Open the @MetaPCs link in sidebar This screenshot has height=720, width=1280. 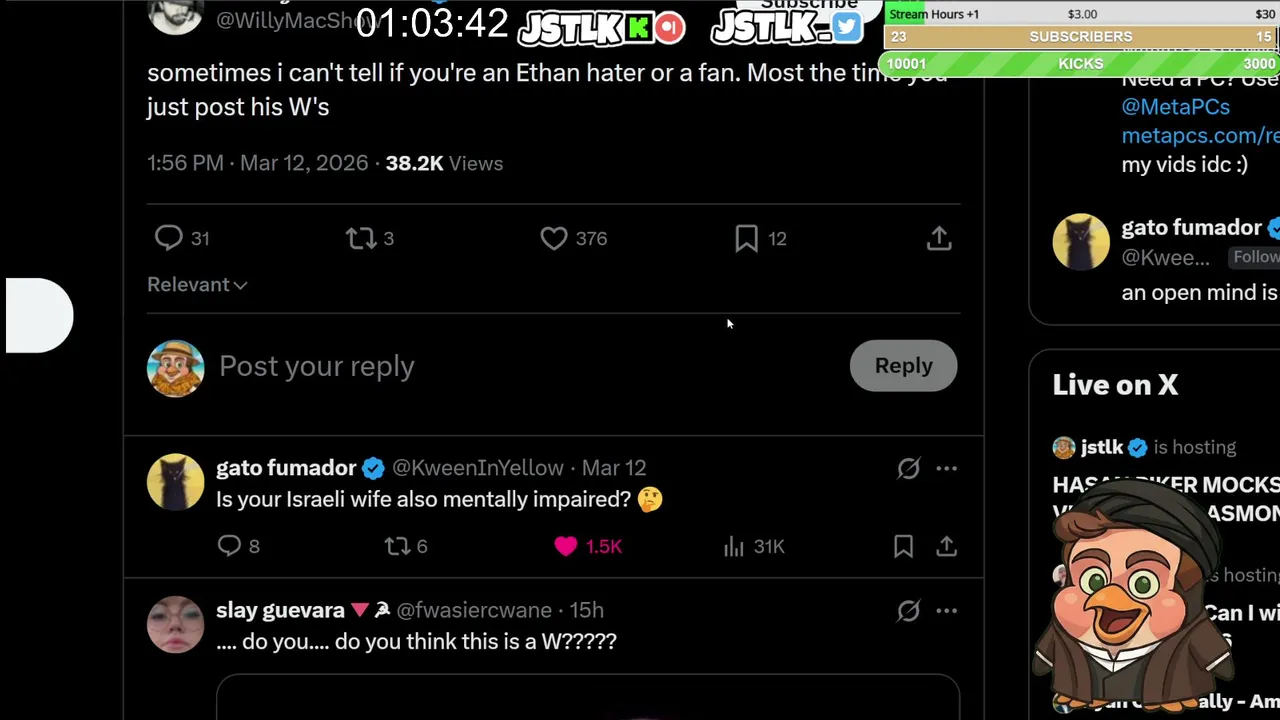[x=1175, y=107]
